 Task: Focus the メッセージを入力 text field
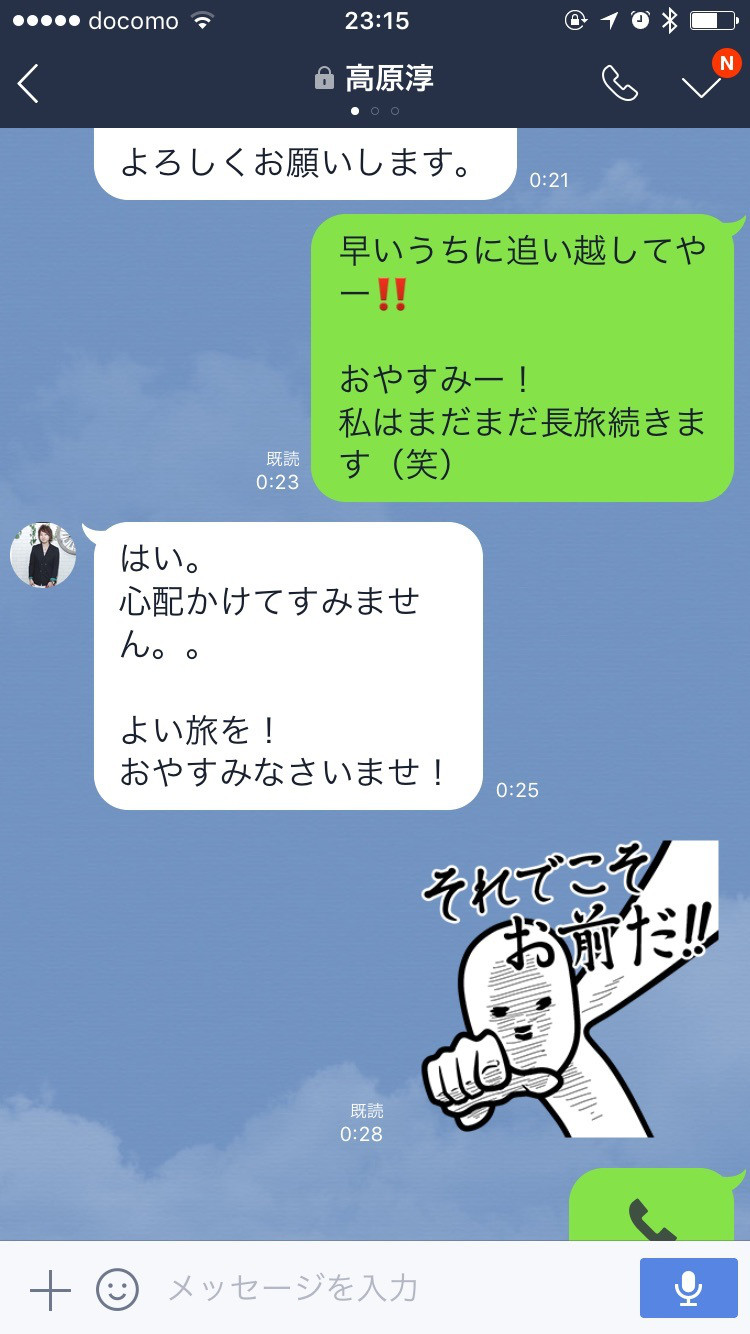390,1289
